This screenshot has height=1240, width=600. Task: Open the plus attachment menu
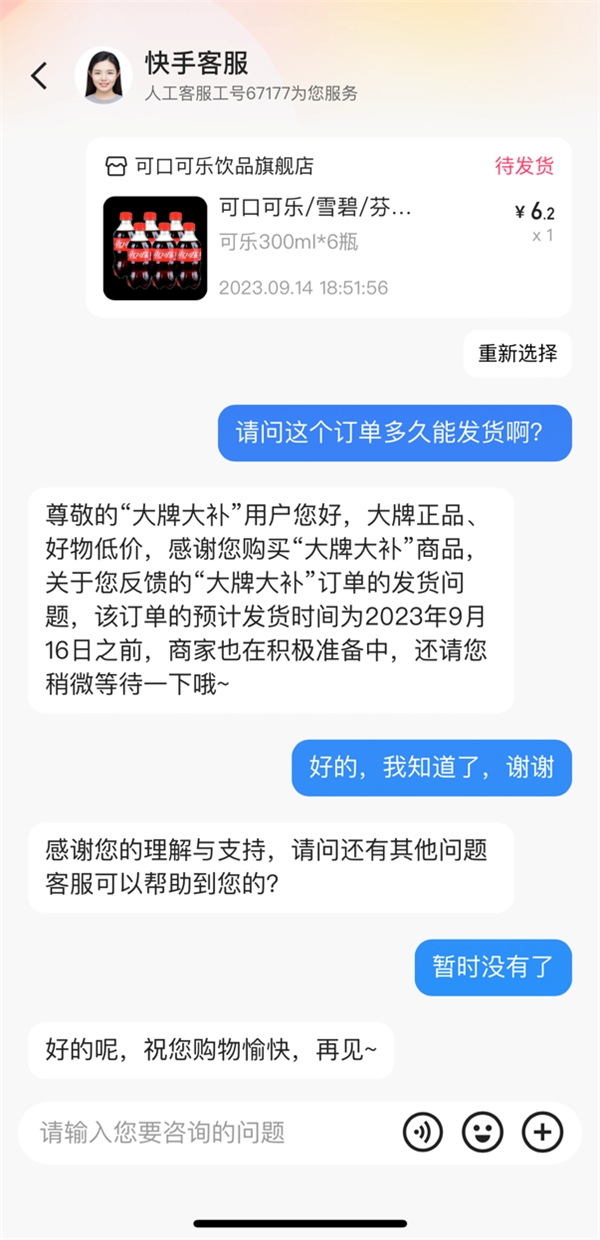(x=542, y=1132)
